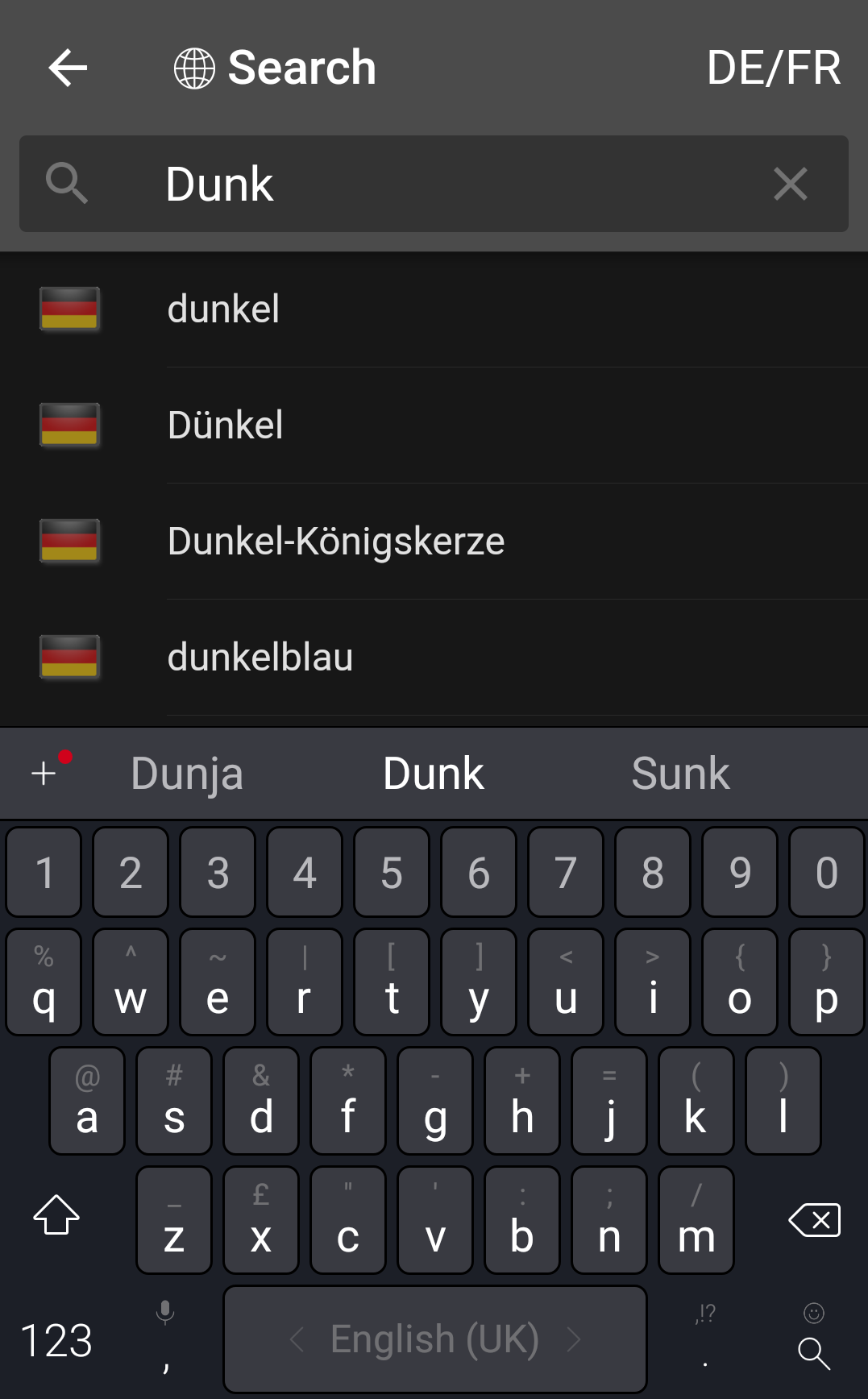Clear the search with the X button
Viewport: 868px width, 1399px height.
(790, 185)
